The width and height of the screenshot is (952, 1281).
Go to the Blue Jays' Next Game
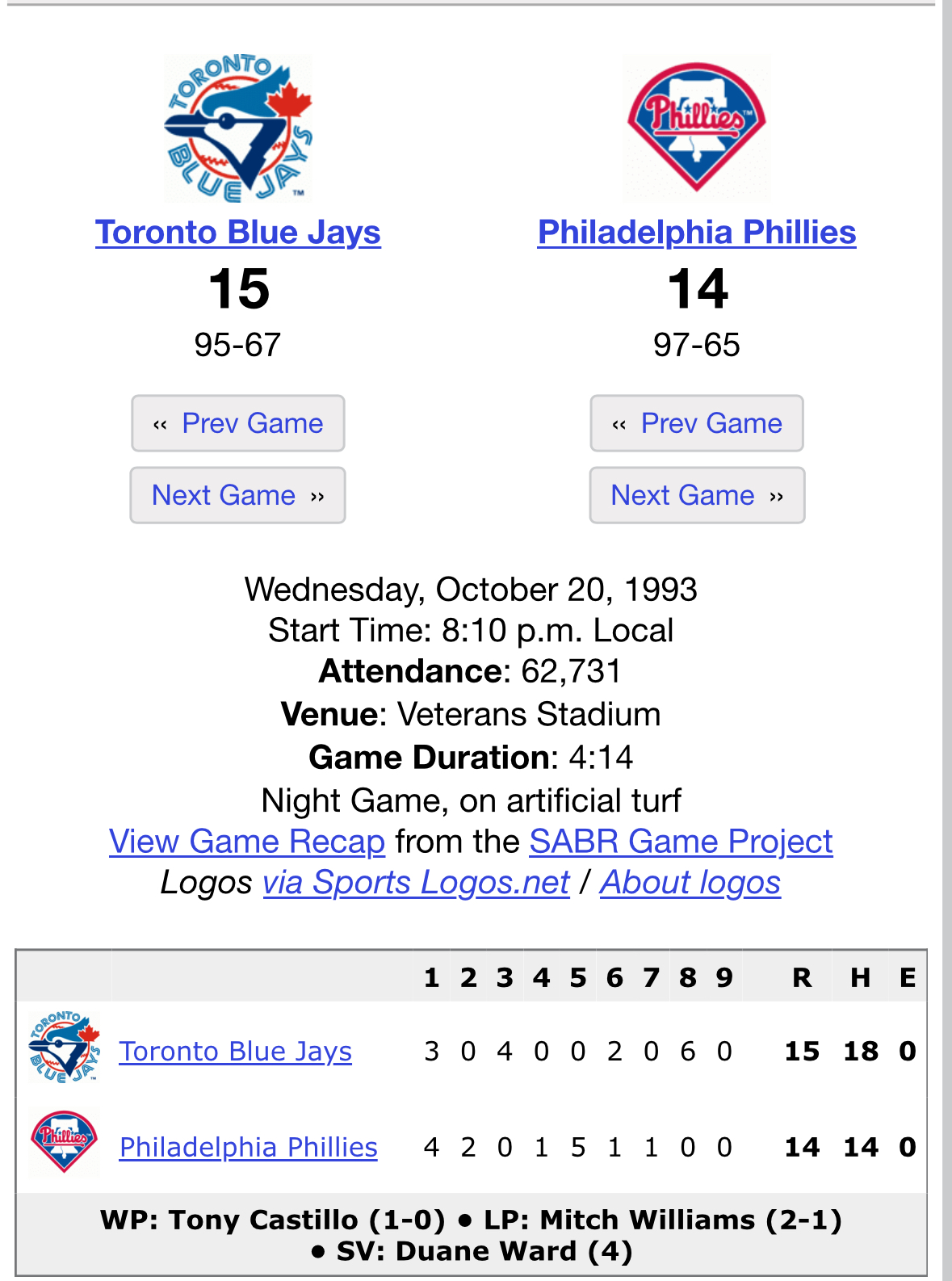point(238,495)
